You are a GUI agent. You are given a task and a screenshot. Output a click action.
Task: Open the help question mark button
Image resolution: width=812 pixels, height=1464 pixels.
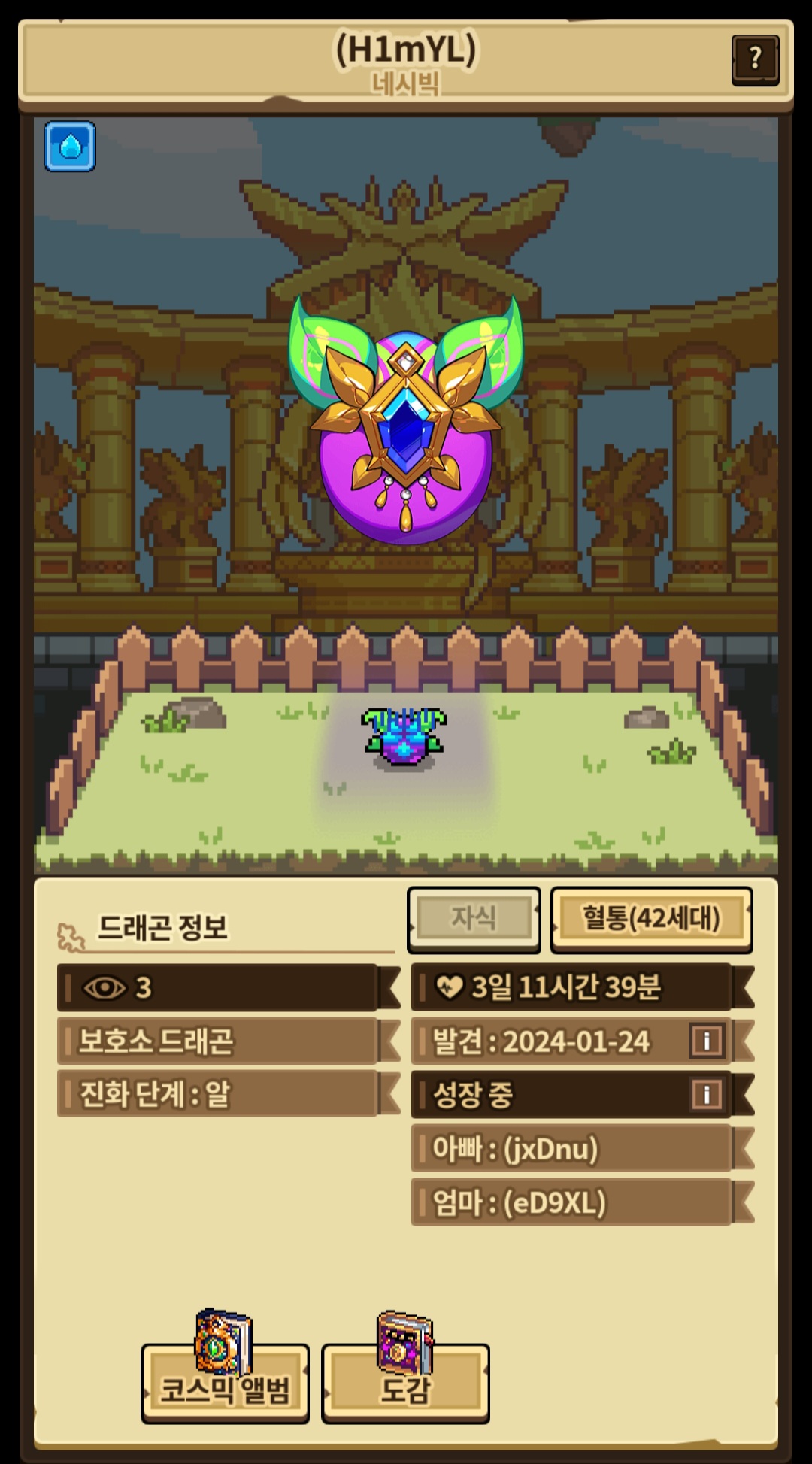pos(755,59)
